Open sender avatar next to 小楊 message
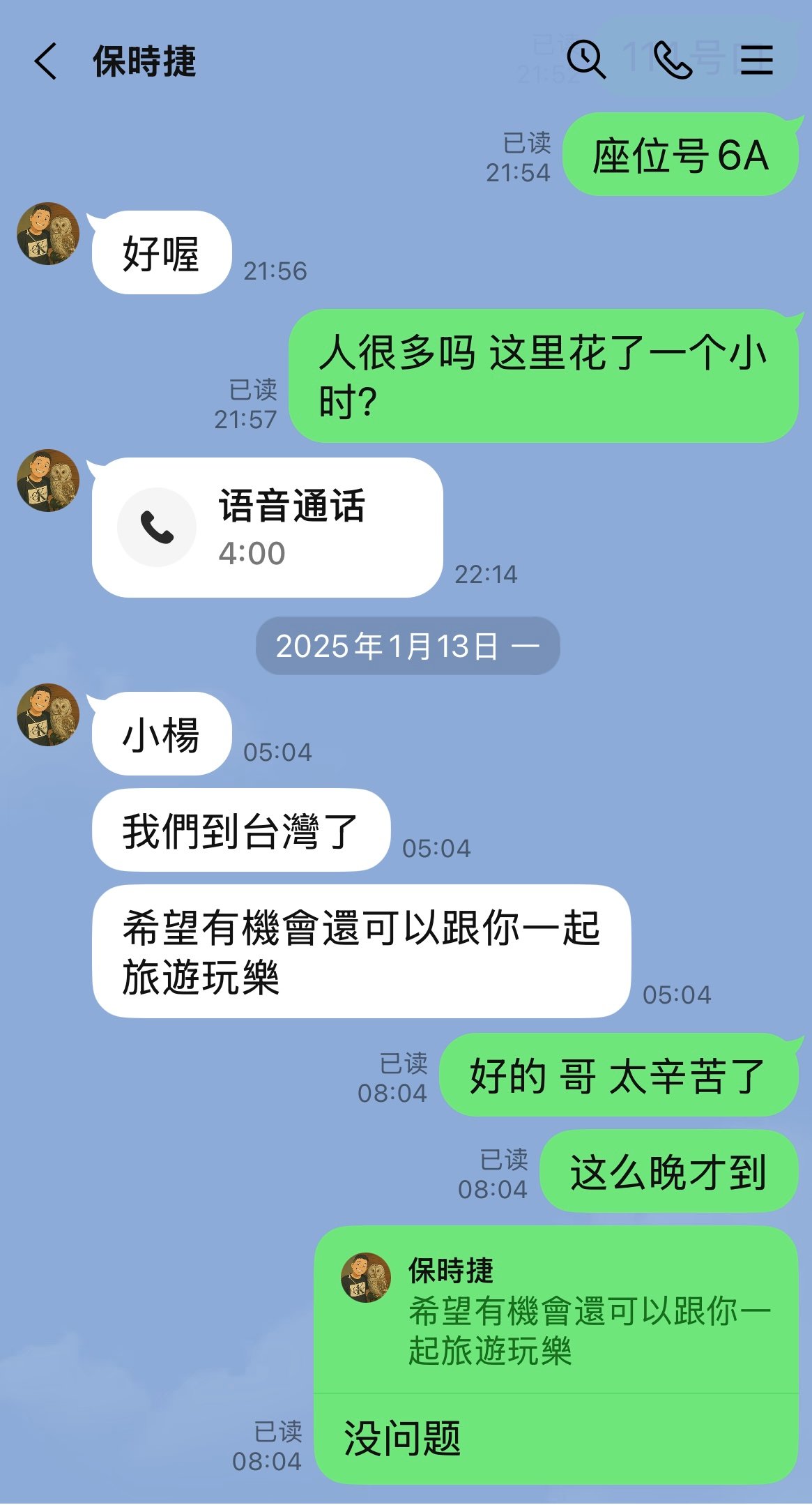This screenshot has height=1505, width=812. point(48,715)
